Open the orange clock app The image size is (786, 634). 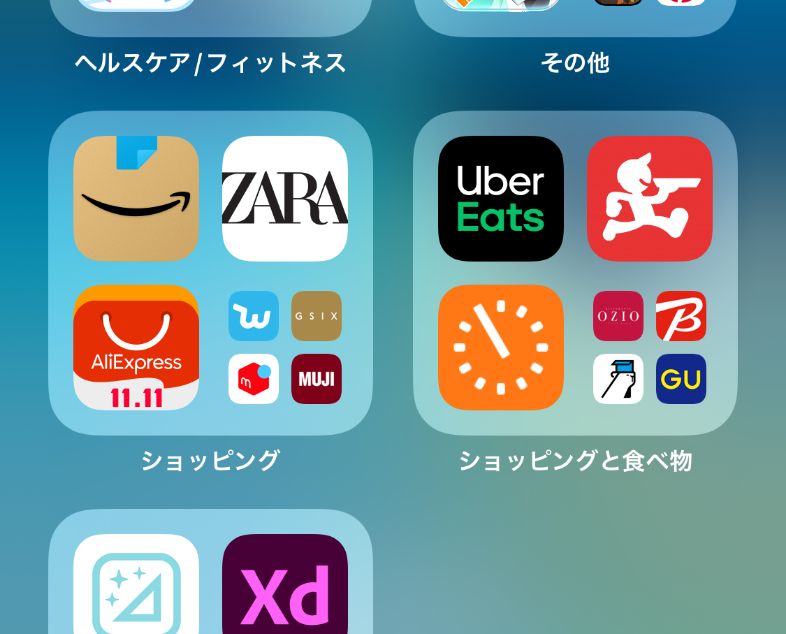tap(501, 347)
